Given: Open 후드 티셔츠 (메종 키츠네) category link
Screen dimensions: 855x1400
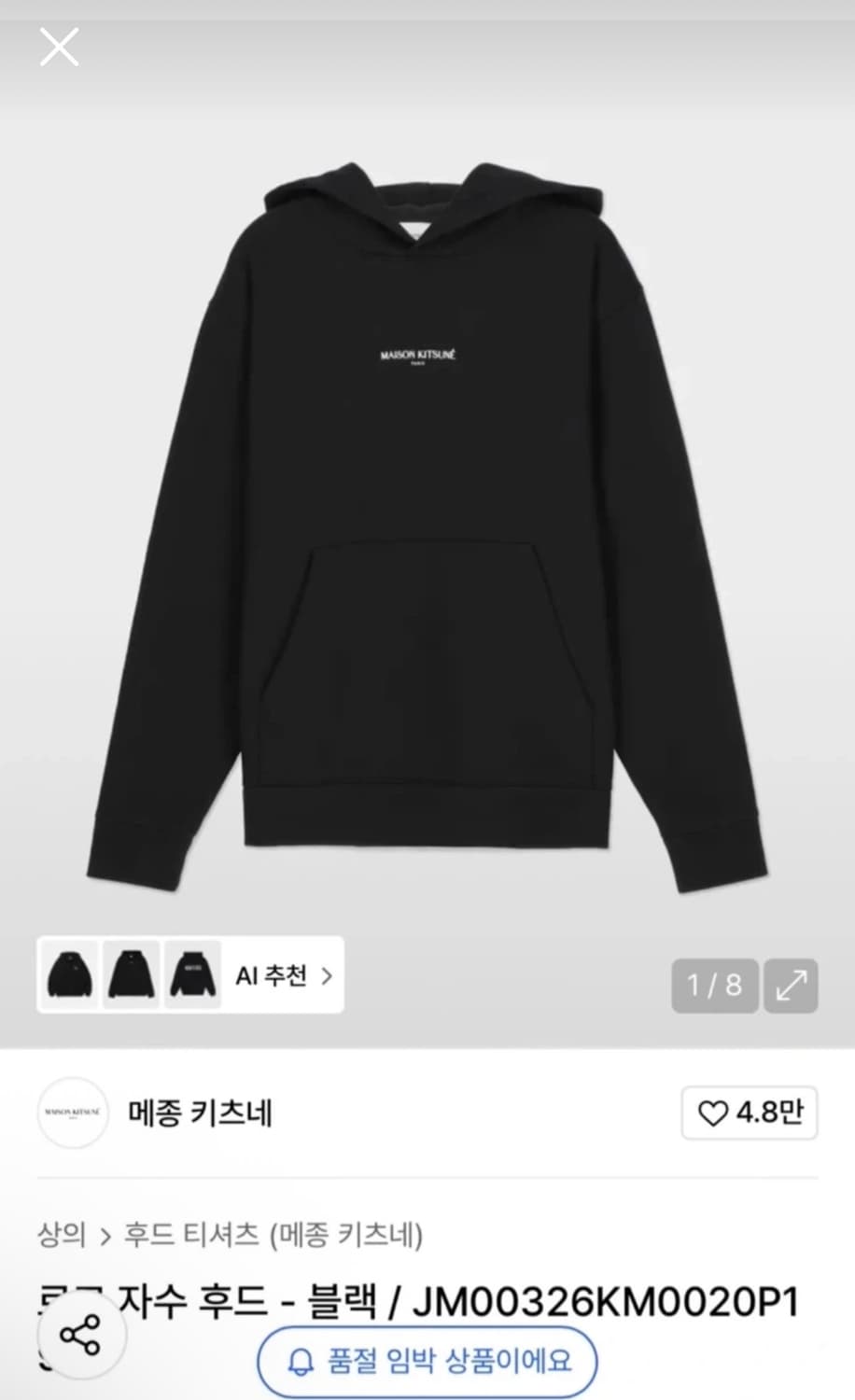Looking at the screenshot, I should (275, 1234).
